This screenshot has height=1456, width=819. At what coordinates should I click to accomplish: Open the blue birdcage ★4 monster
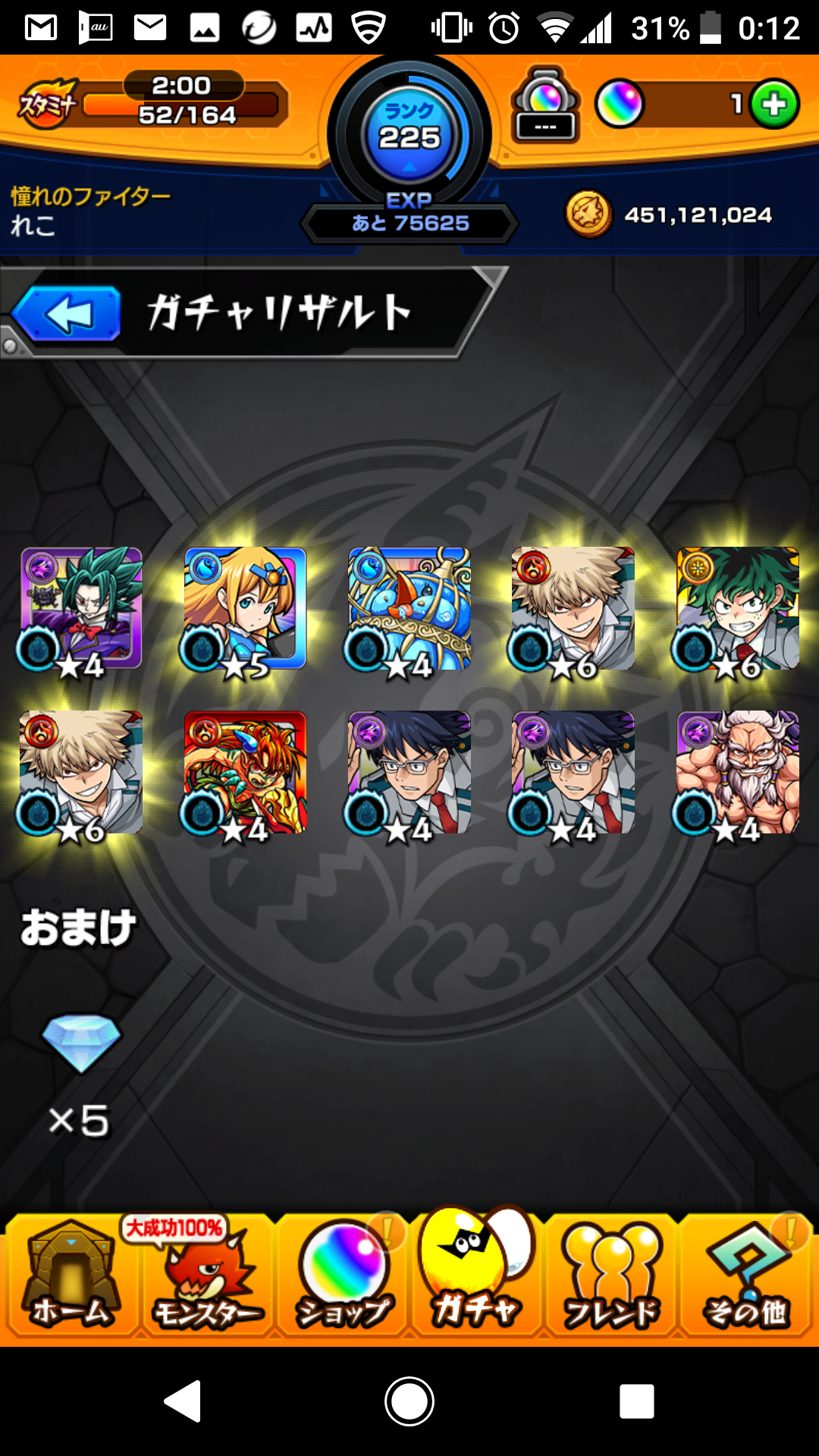pos(409,608)
